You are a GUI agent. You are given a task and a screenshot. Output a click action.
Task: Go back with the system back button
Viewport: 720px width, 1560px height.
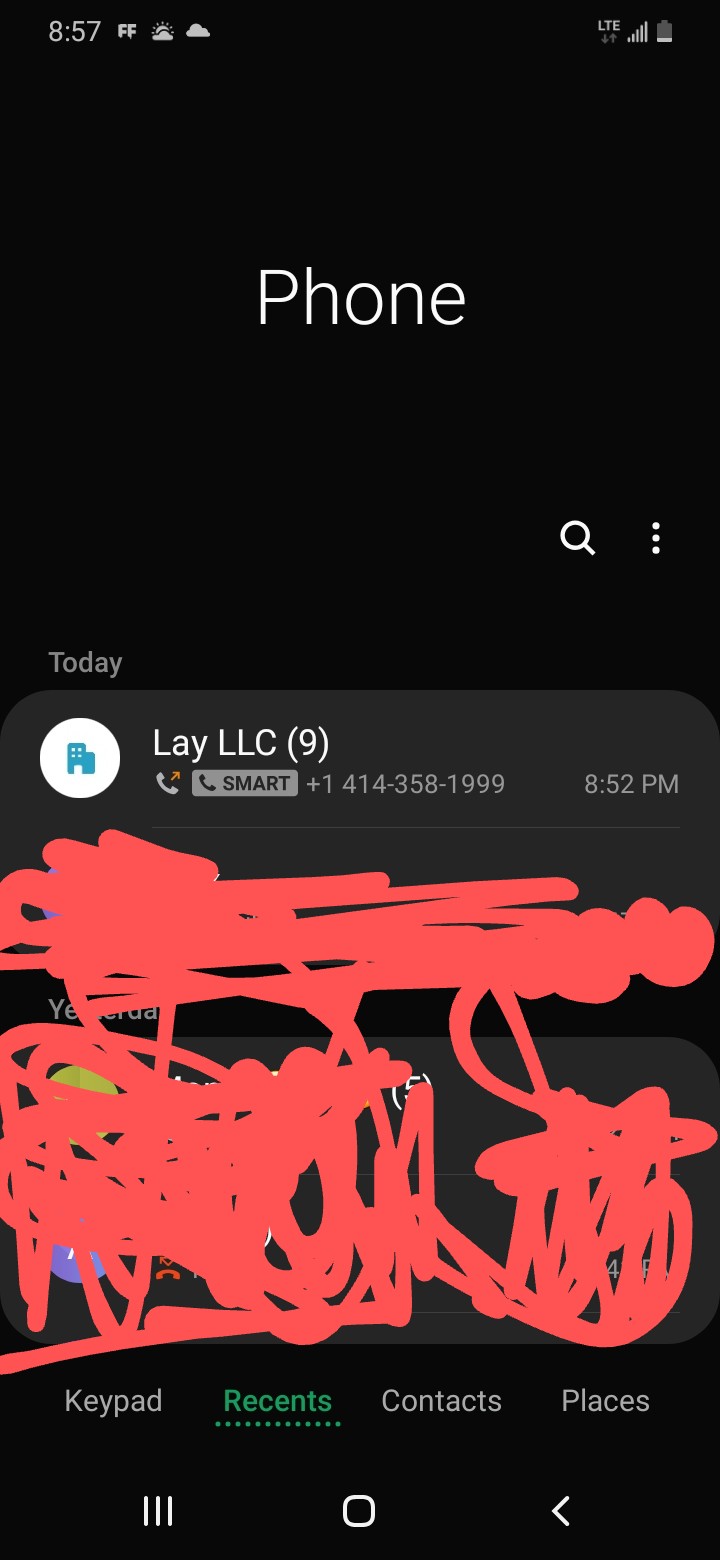point(561,1511)
